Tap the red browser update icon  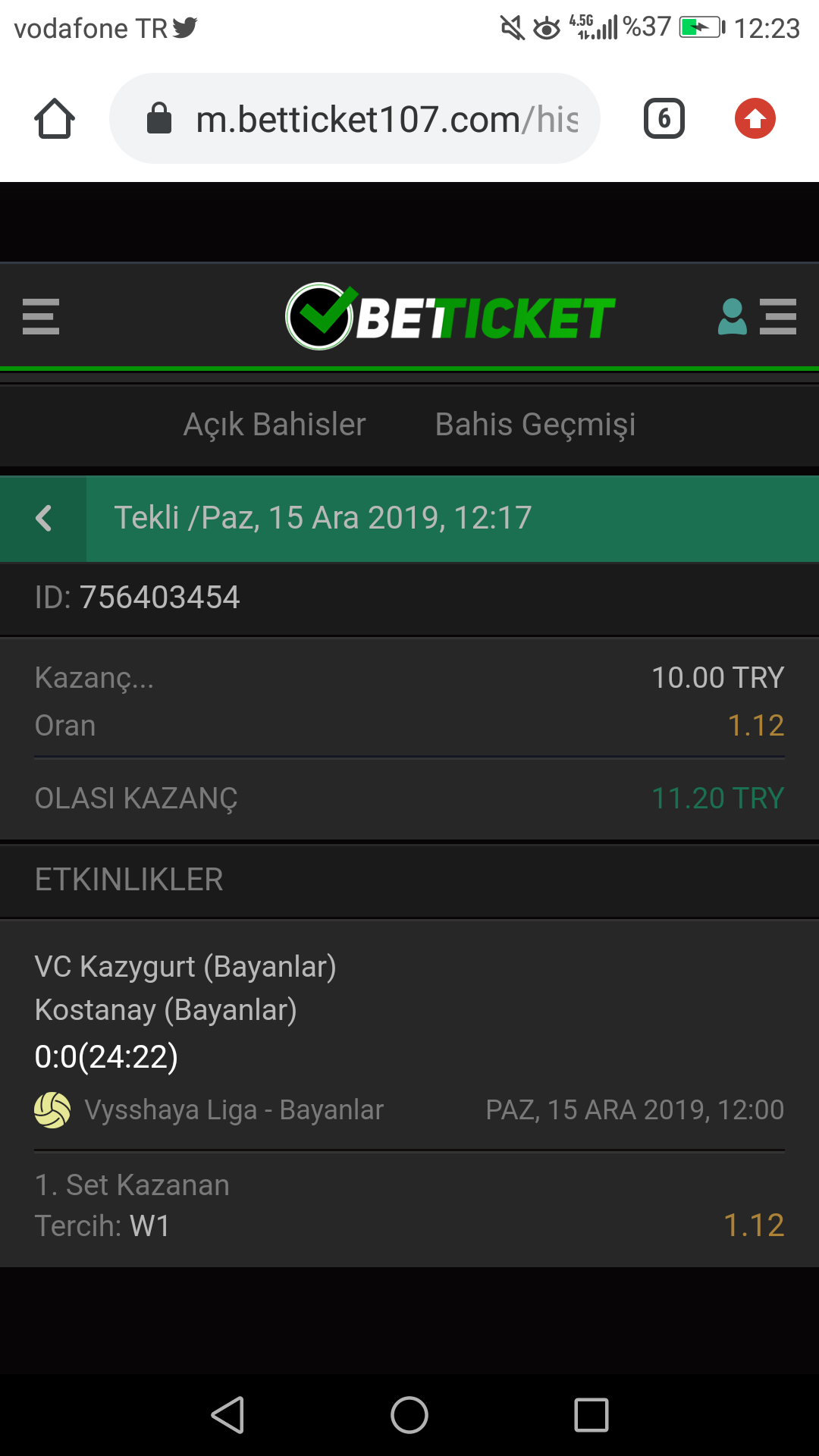[755, 119]
